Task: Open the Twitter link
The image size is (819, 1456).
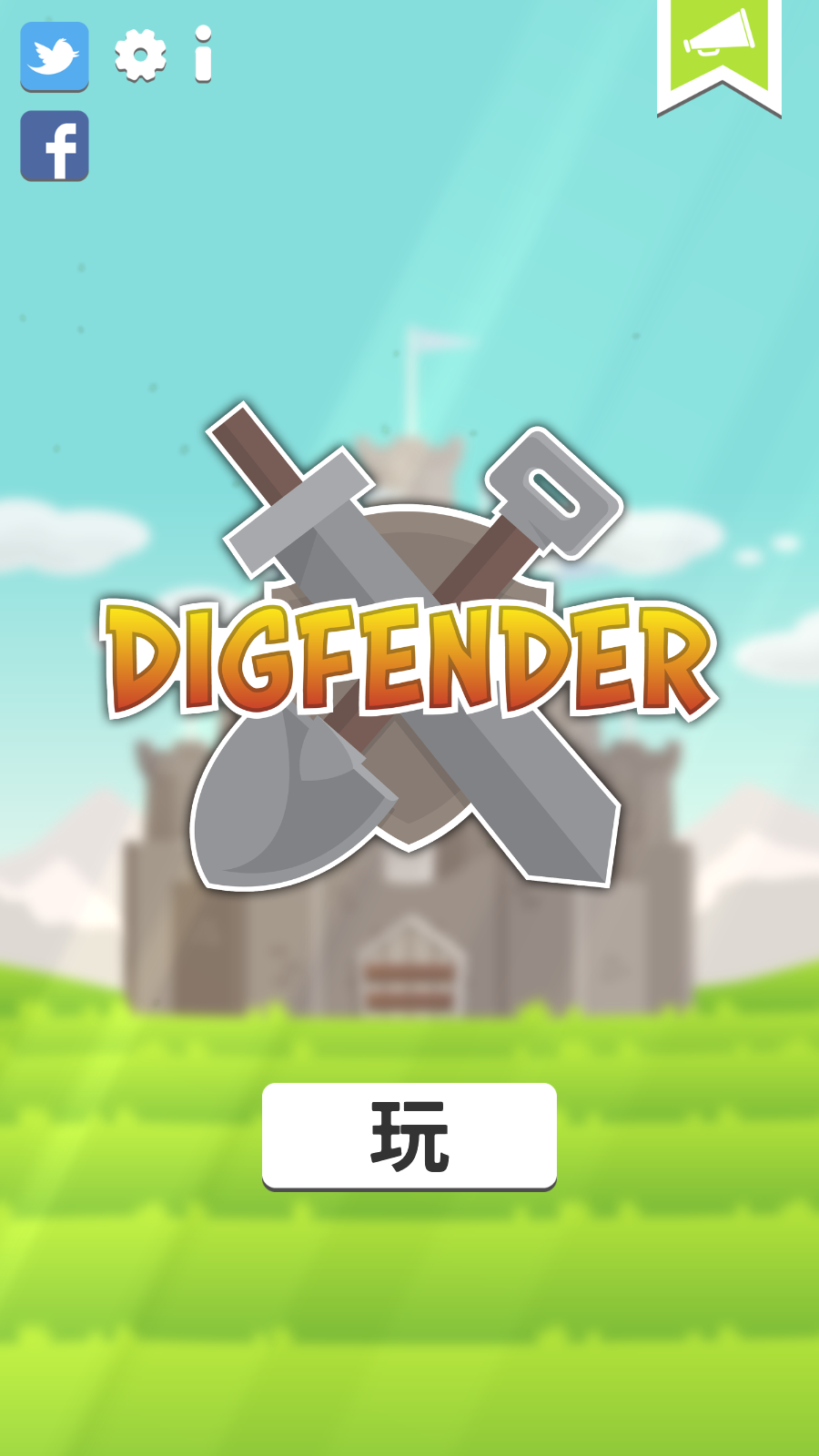Action: pos(55,56)
